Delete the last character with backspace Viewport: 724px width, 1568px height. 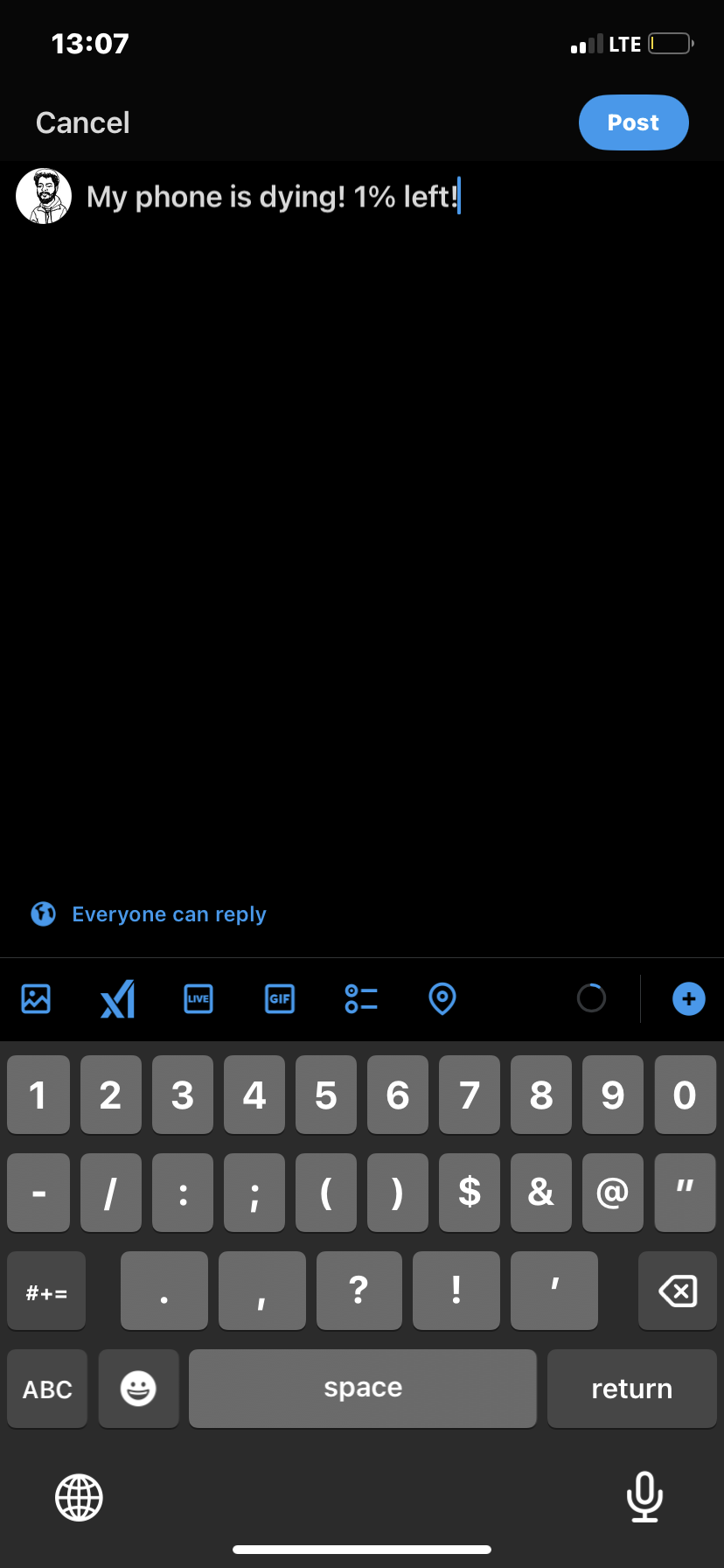pyautogui.click(x=678, y=1291)
